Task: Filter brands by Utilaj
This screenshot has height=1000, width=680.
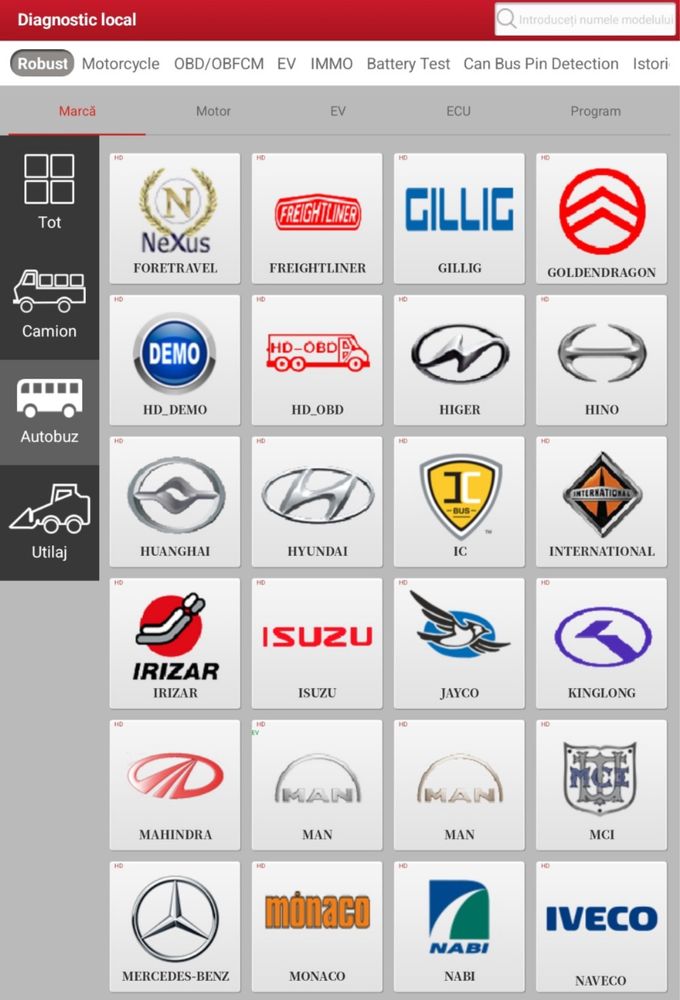Action: click(49, 522)
